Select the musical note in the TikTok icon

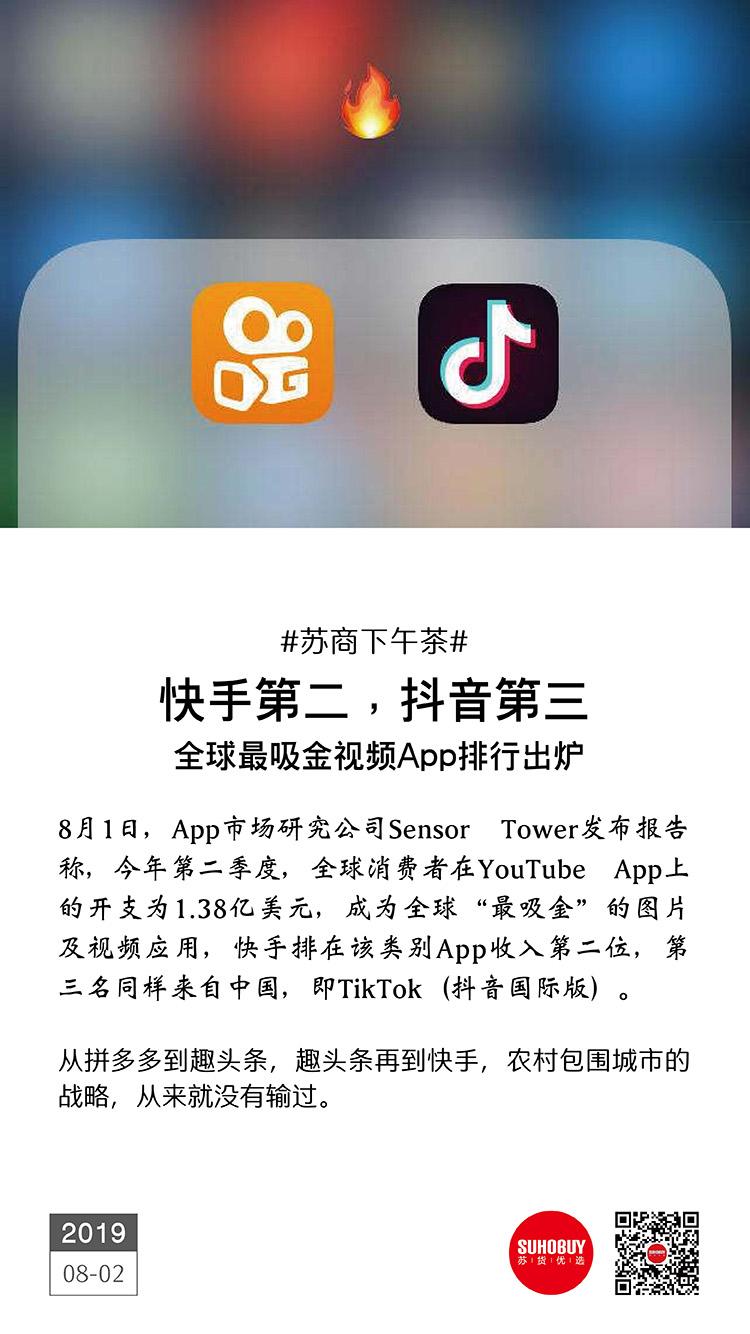490,350
